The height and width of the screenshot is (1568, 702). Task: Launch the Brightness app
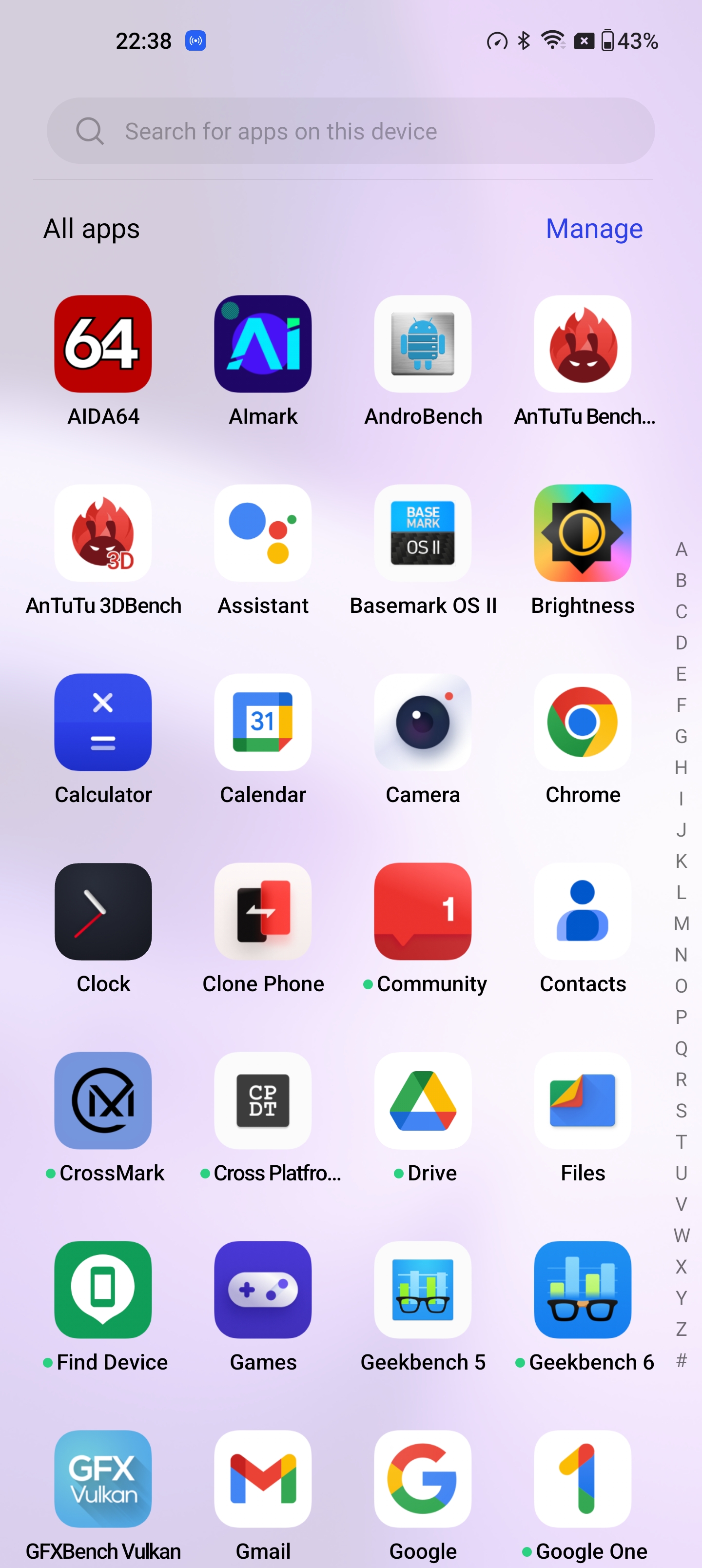click(582, 533)
